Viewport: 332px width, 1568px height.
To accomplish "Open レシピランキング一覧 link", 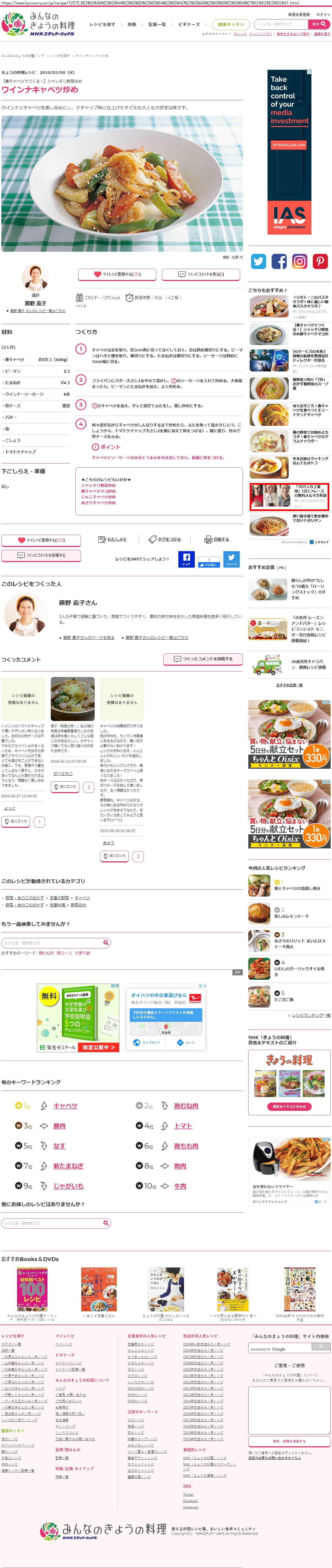I will pyautogui.click(x=311, y=1015).
